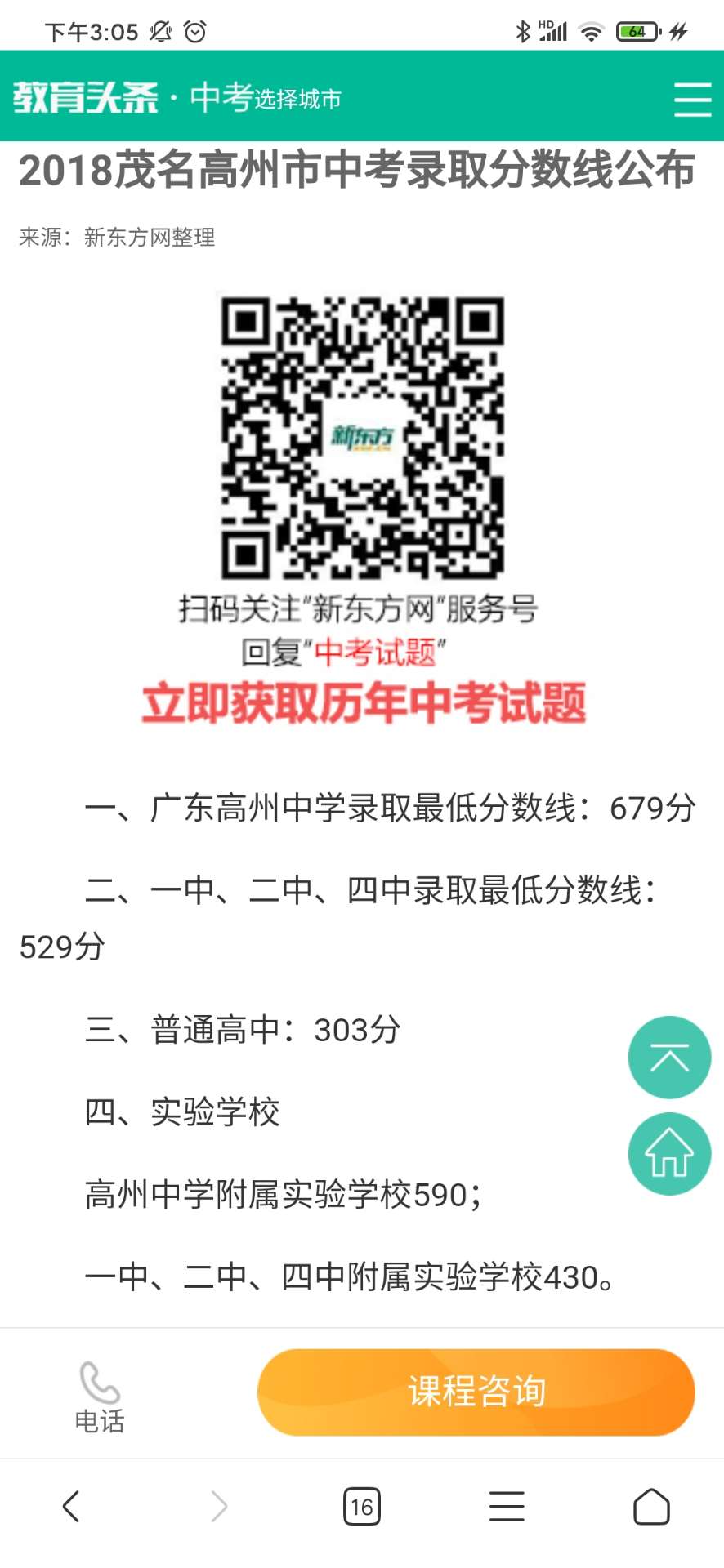Jump back to the top of the page
The width and height of the screenshot is (724, 1568).
pyautogui.click(x=669, y=1058)
